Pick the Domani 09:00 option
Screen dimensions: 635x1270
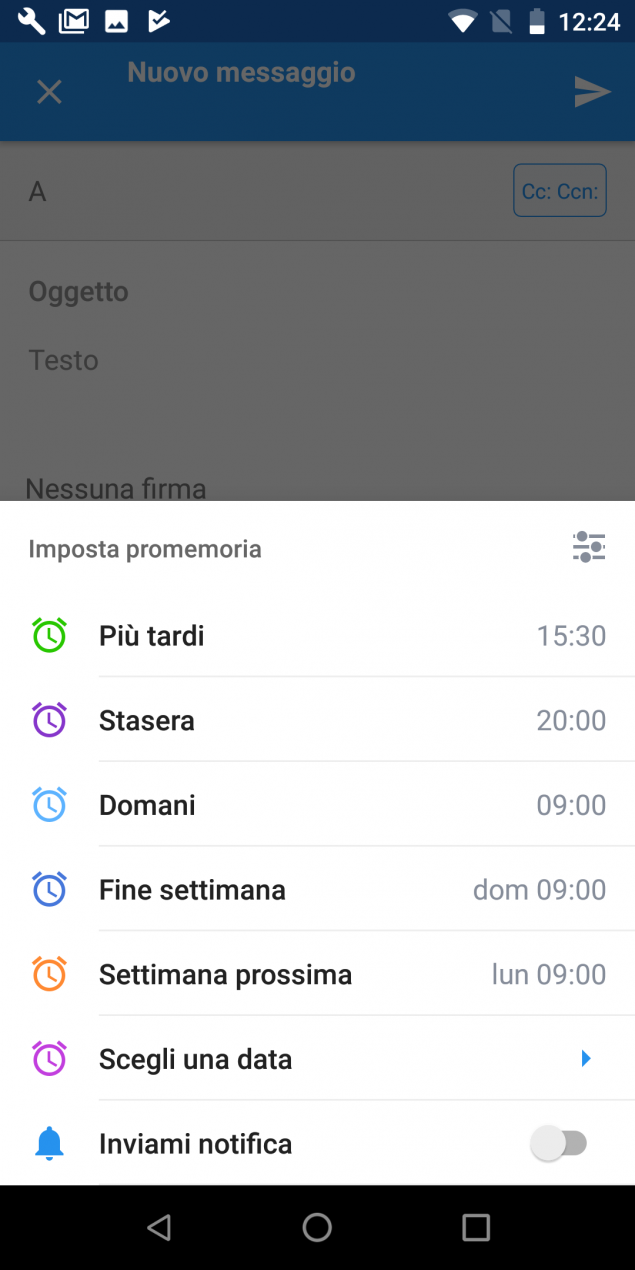coord(317,805)
